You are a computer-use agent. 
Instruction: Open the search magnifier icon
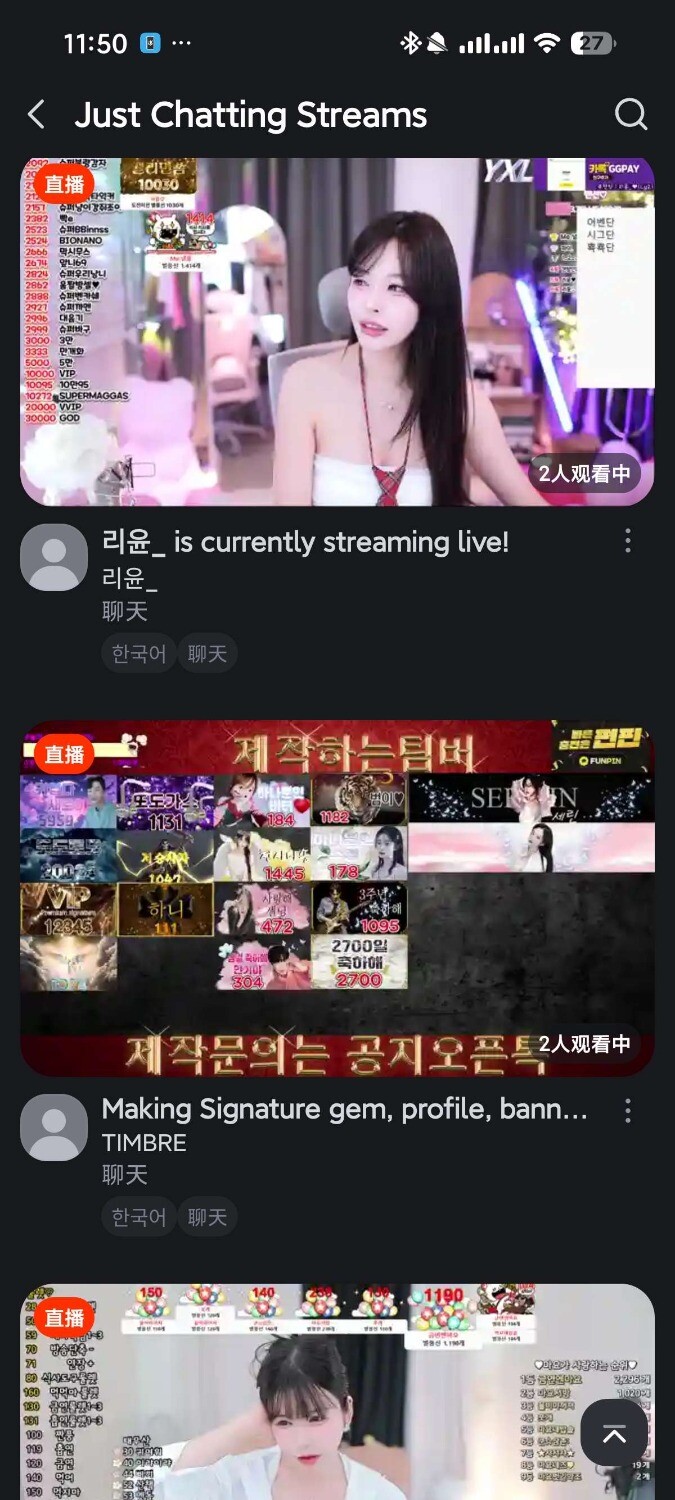pos(630,115)
